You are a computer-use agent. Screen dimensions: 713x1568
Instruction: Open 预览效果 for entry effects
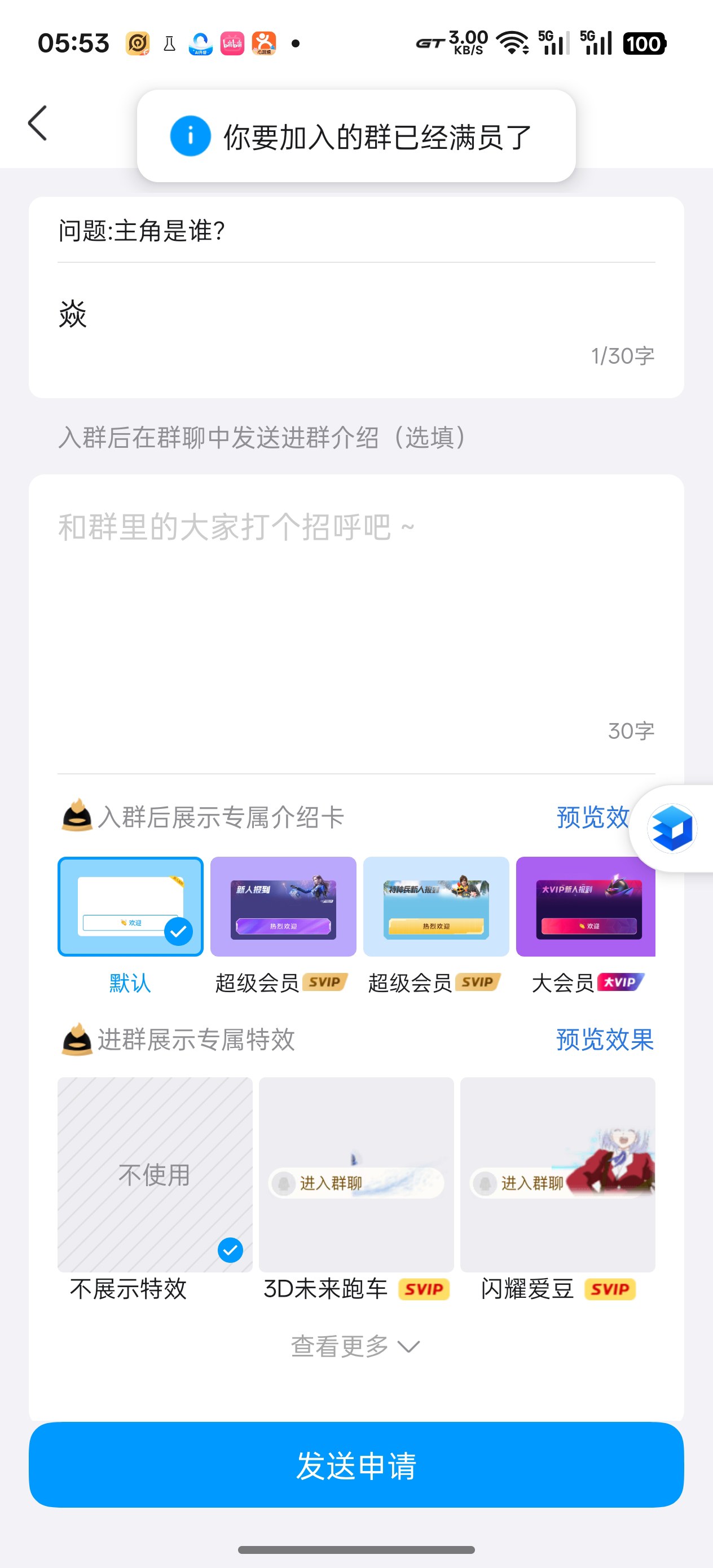605,1040
